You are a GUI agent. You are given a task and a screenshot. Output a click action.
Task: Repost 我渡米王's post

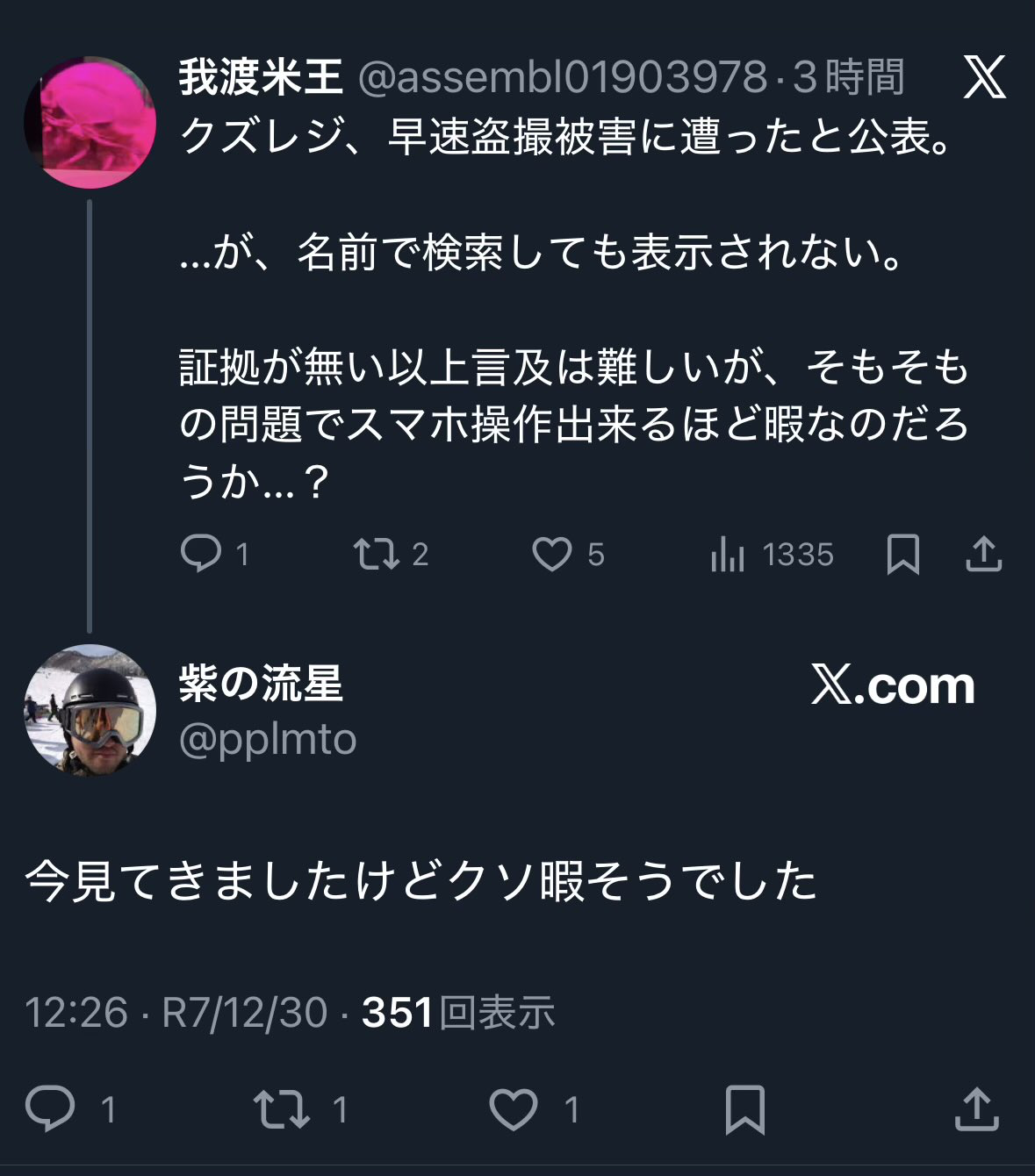(376, 554)
